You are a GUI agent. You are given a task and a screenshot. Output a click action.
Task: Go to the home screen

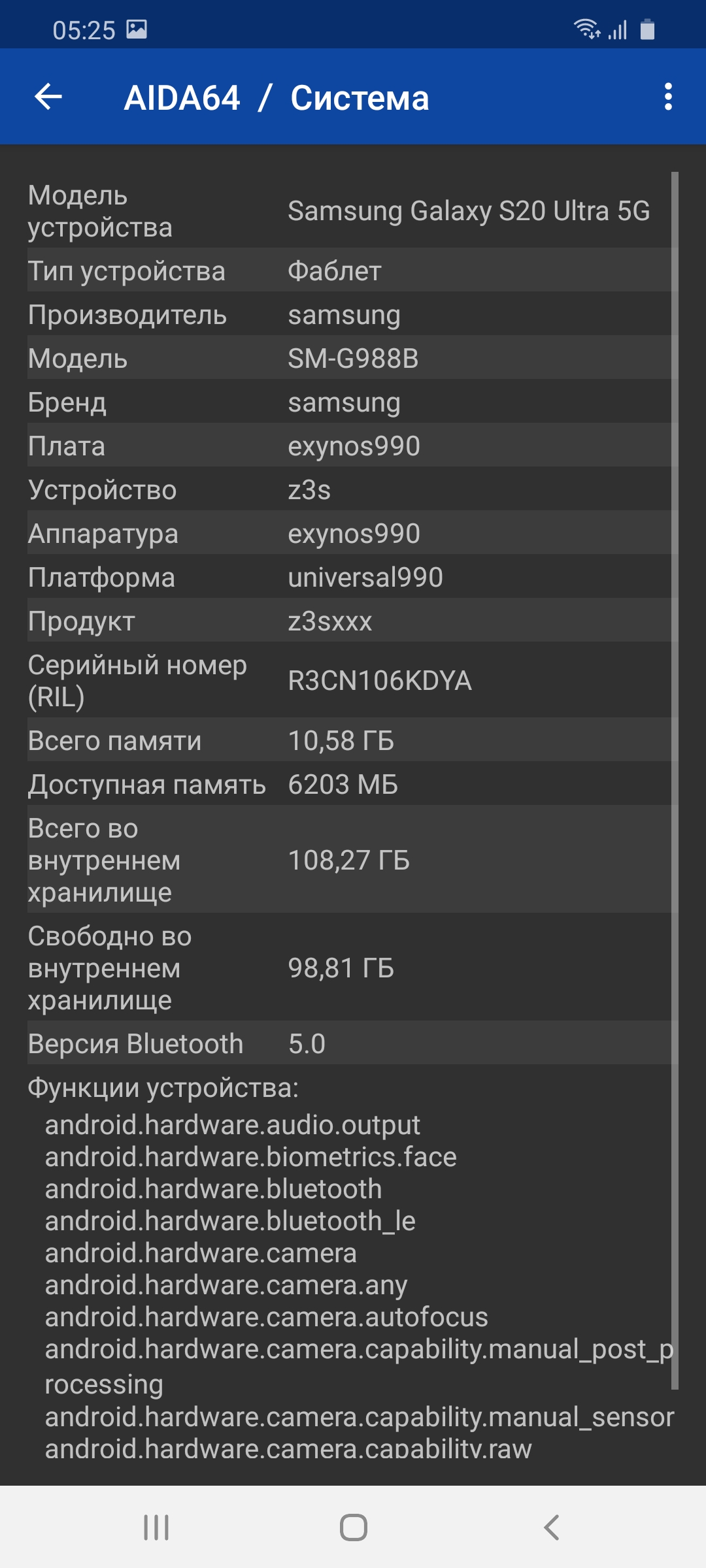(x=353, y=1527)
